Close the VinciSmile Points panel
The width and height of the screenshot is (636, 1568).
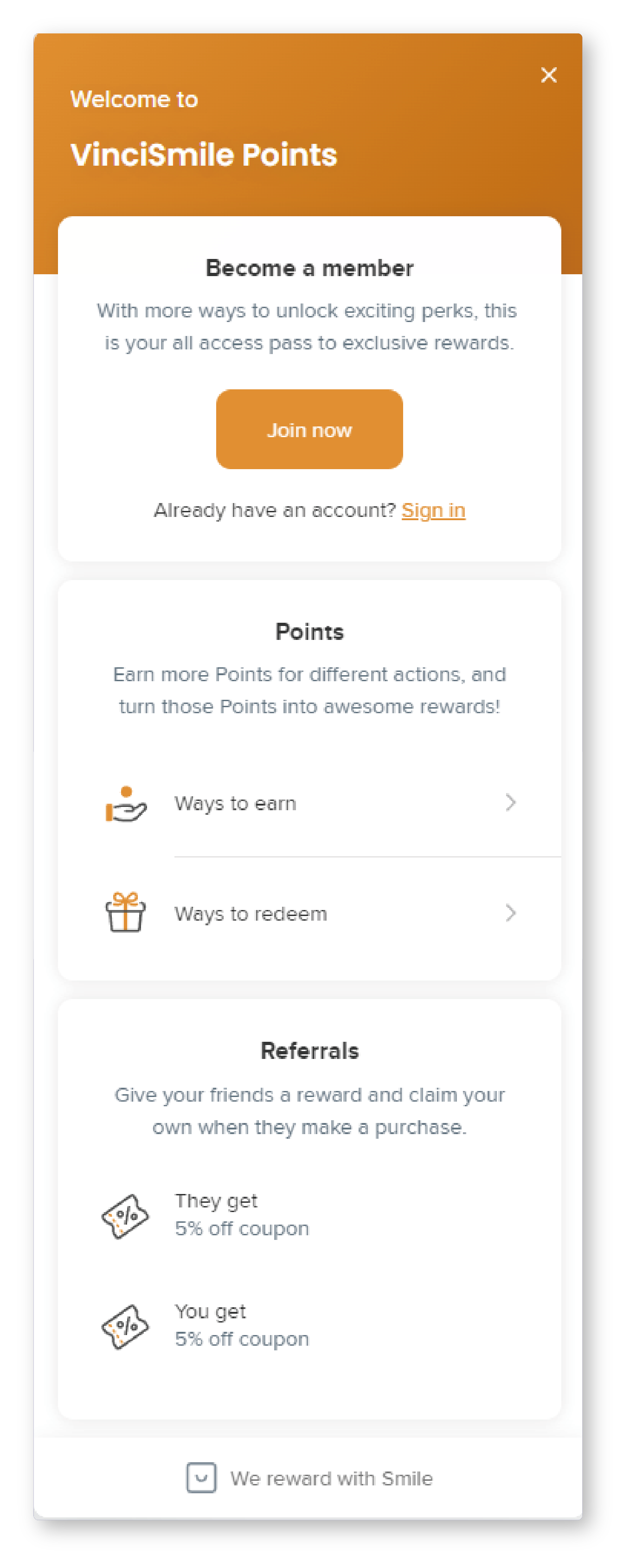click(548, 75)
